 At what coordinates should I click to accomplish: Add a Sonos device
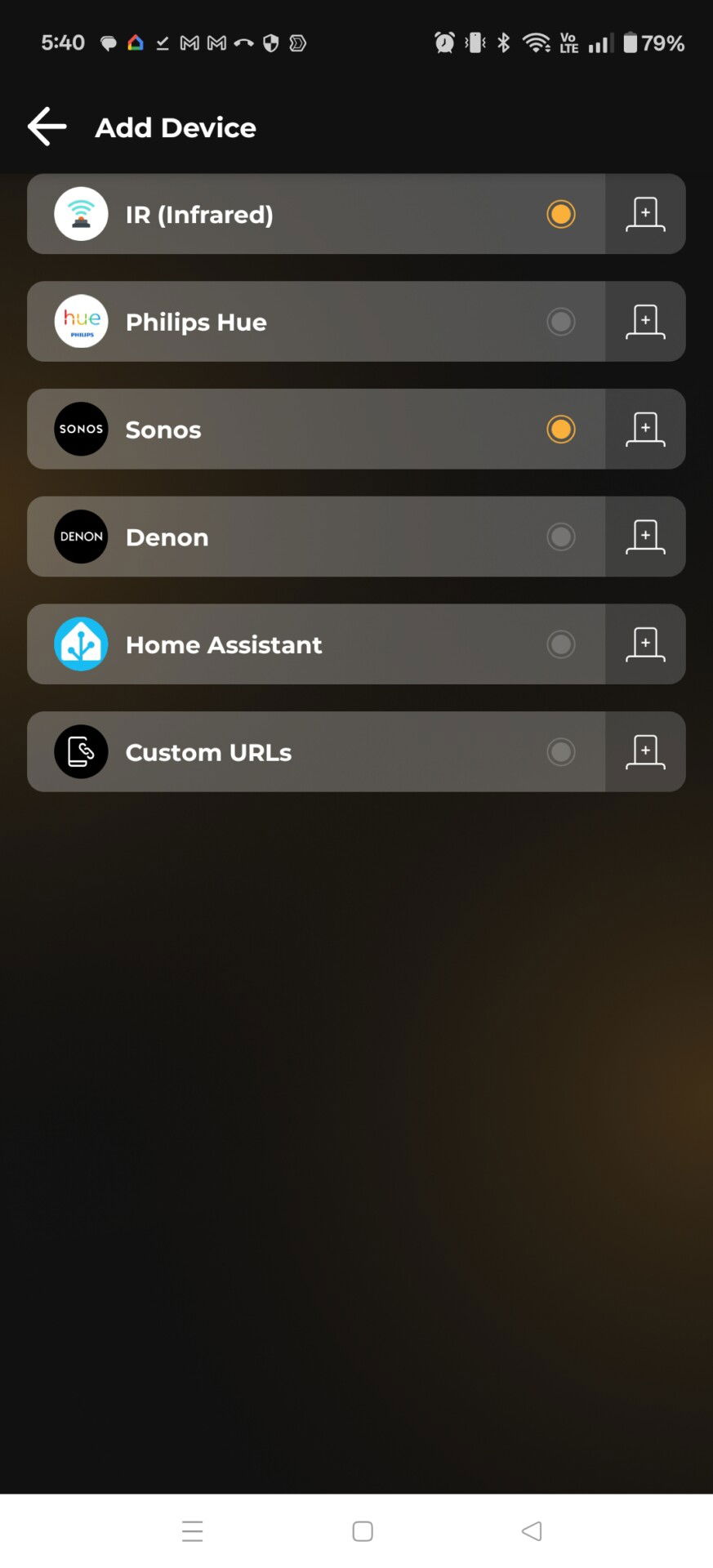pos(645,430)
